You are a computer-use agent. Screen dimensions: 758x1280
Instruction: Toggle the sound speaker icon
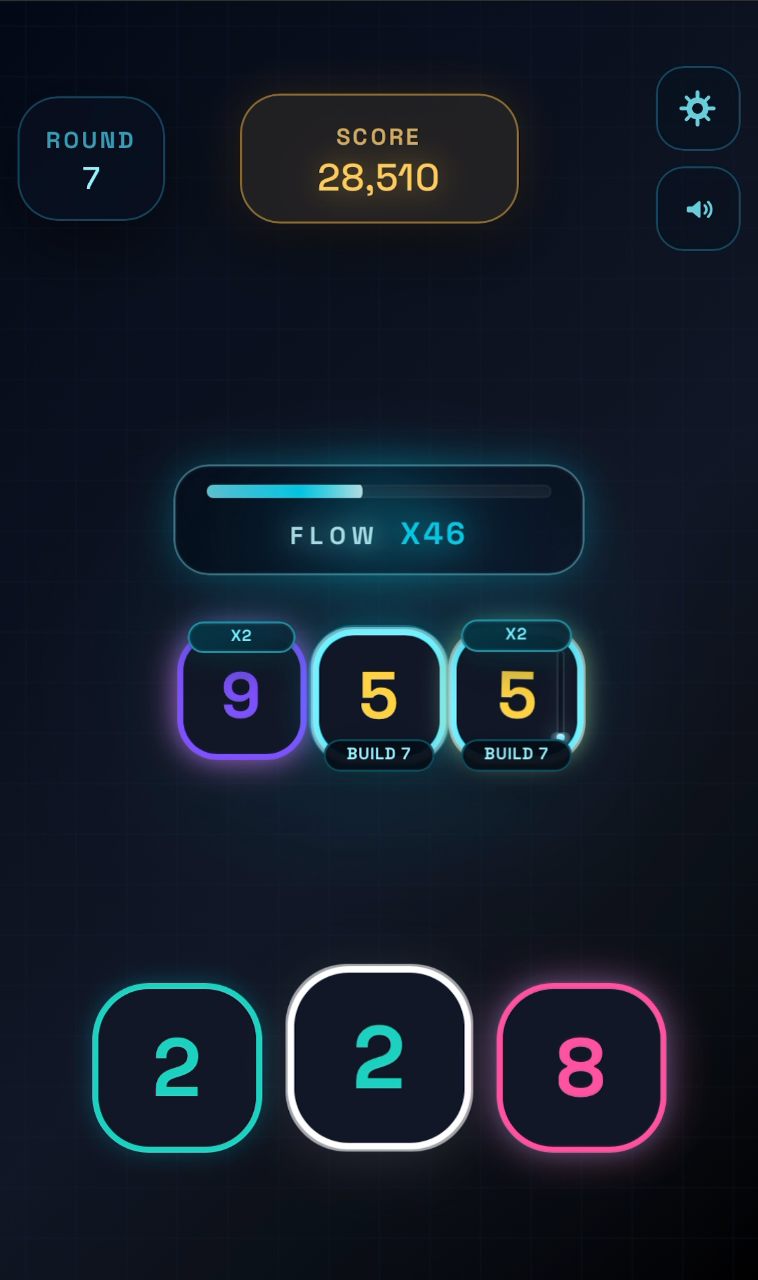[x=697, y=209]
